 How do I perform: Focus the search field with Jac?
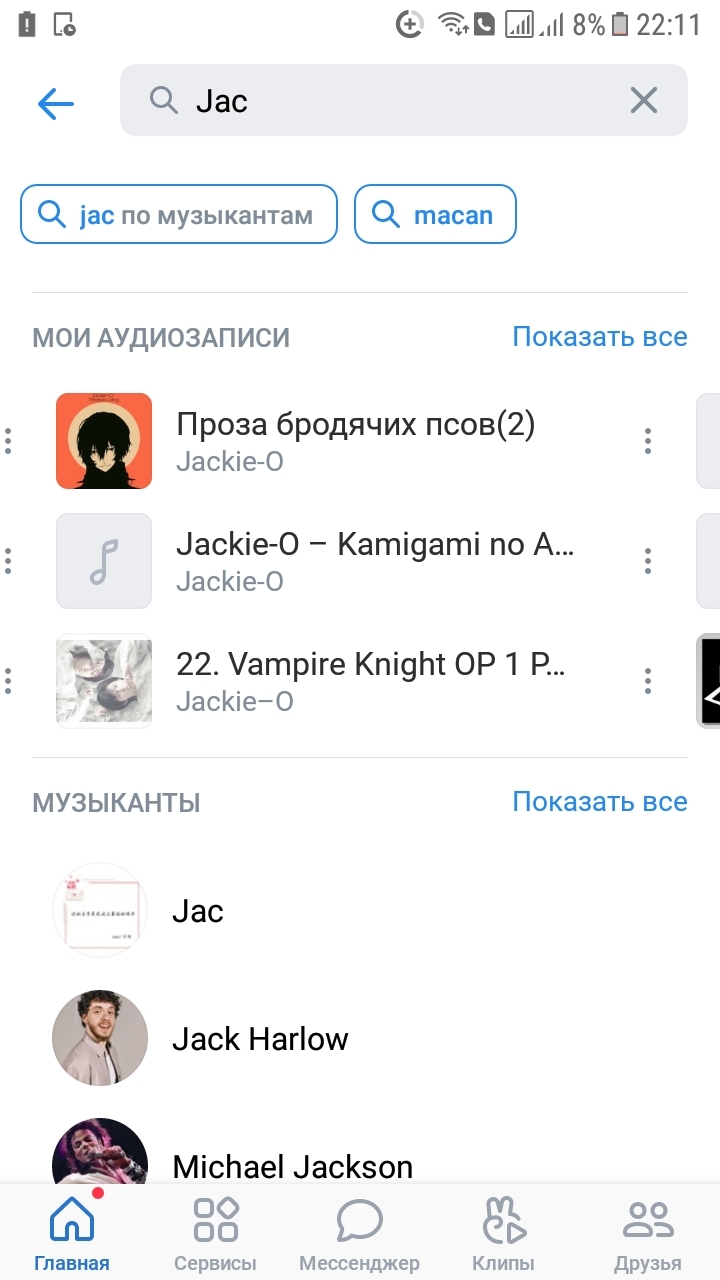coord(390,100)
